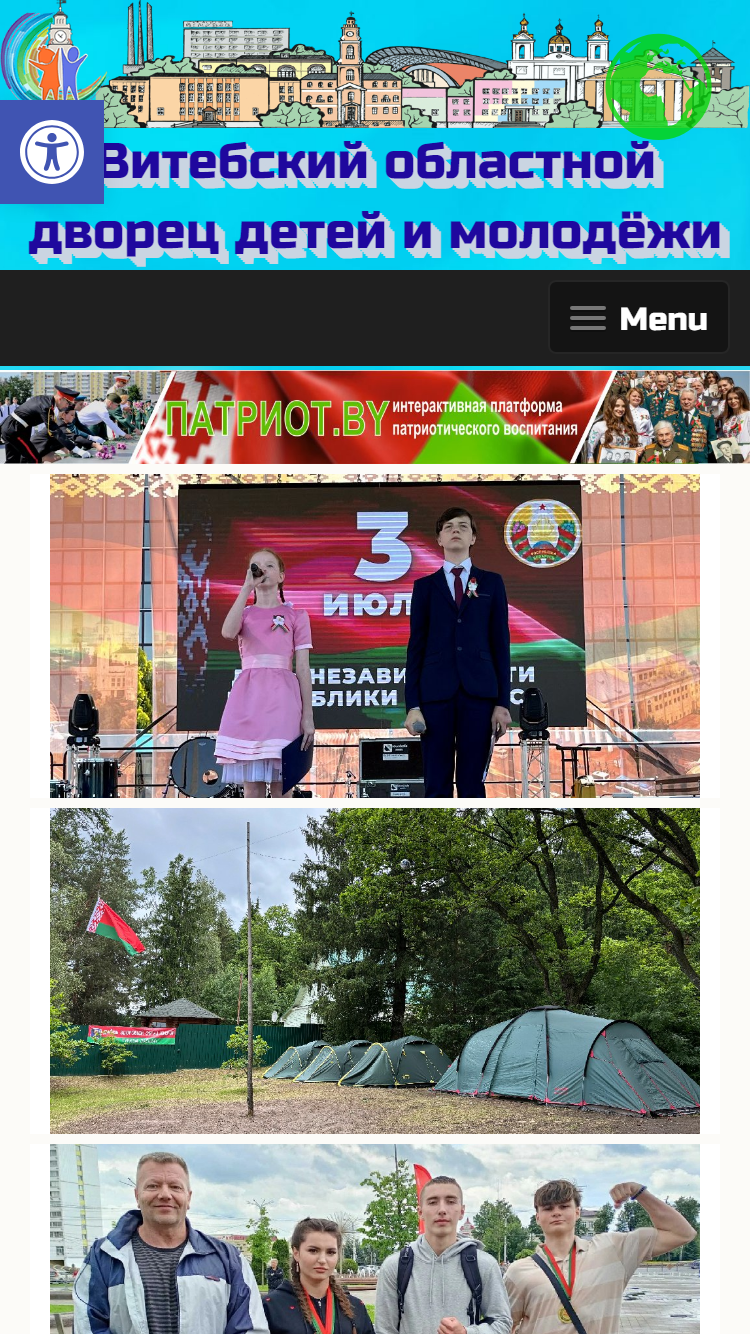Screen dimensions: 750x1334
Task: Open the accessibility options icon
Action: pyautogui.click(x=52, y=152)
